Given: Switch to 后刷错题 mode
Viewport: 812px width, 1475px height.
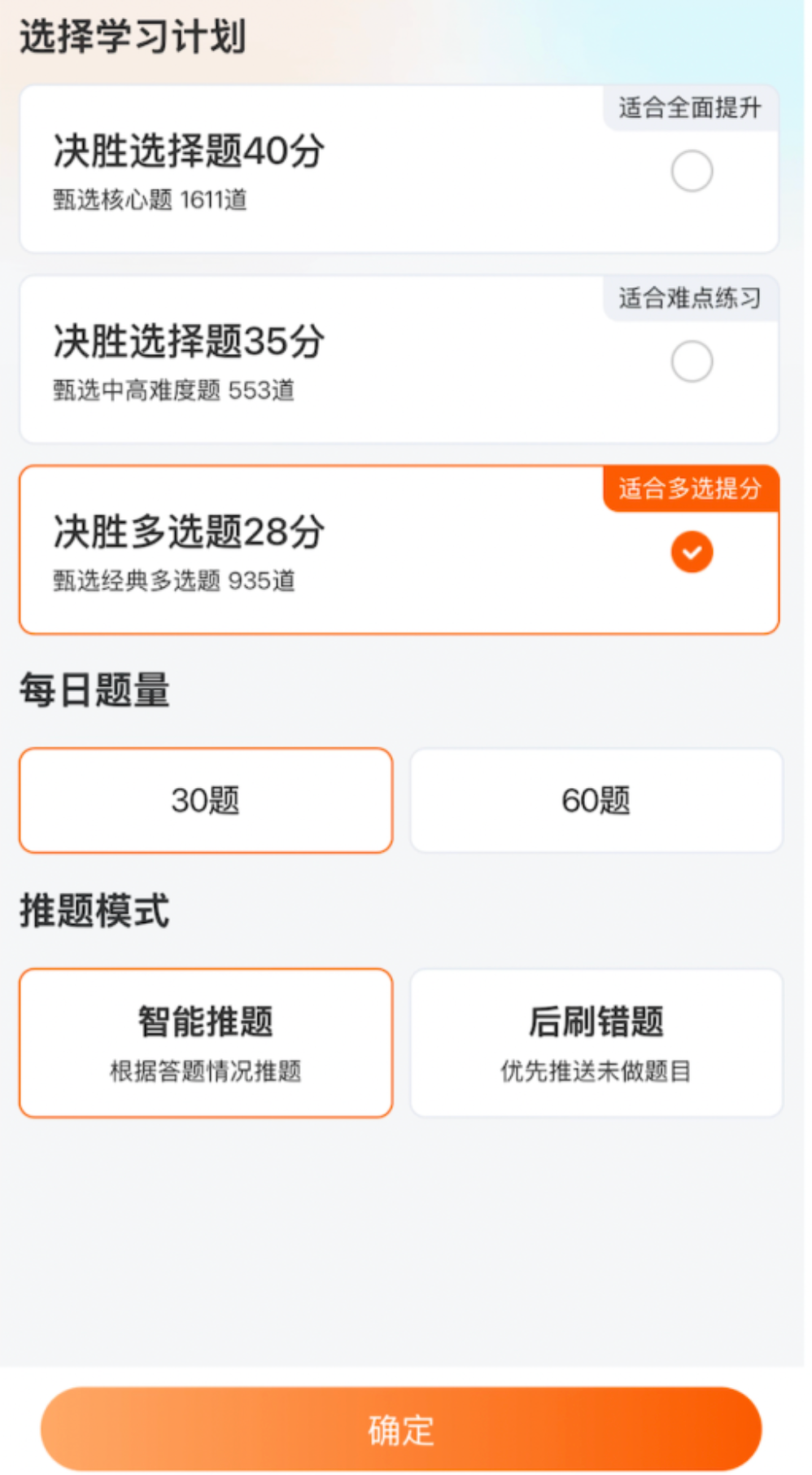Looking at the screenshot, I should pyautogui.click(x=596, y=1043).
